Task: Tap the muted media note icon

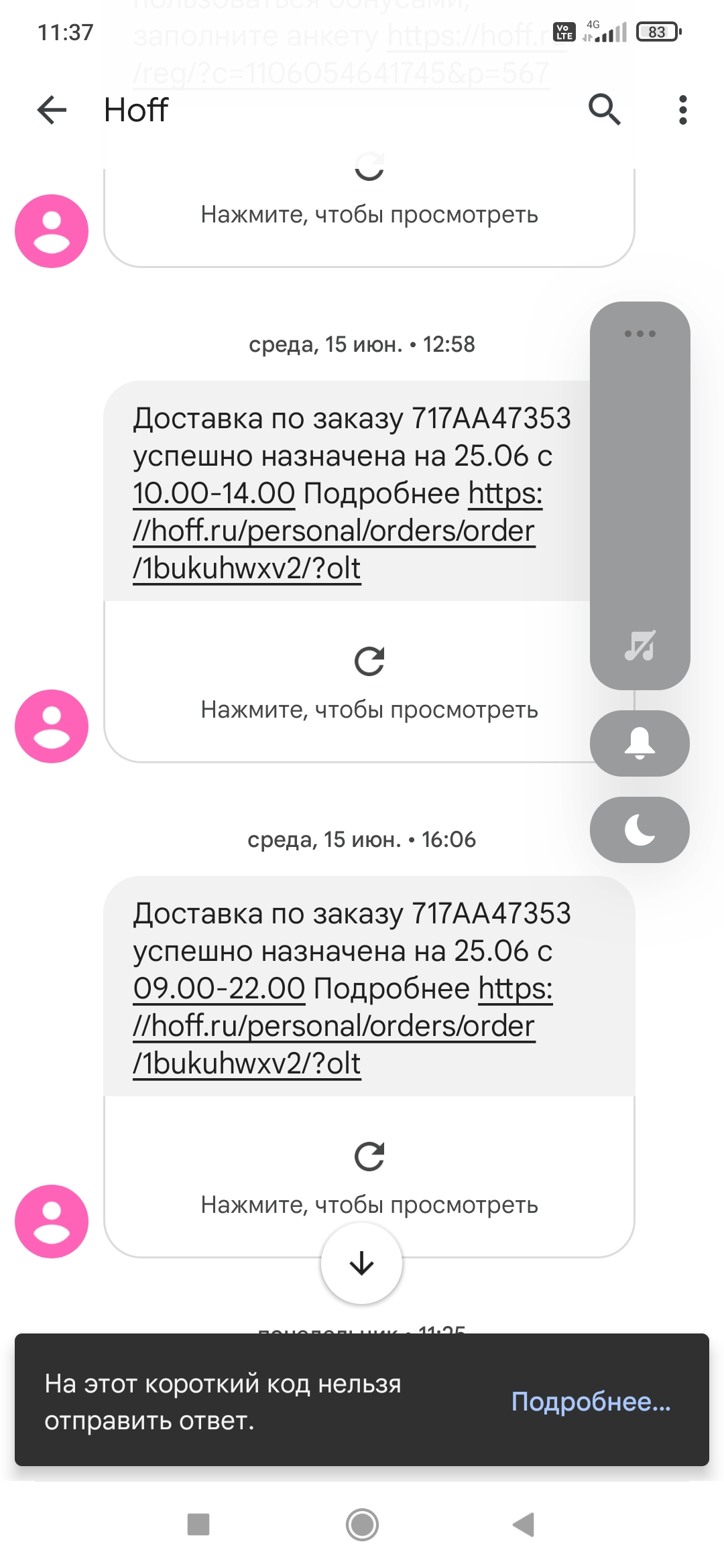Action: point(640,646)
